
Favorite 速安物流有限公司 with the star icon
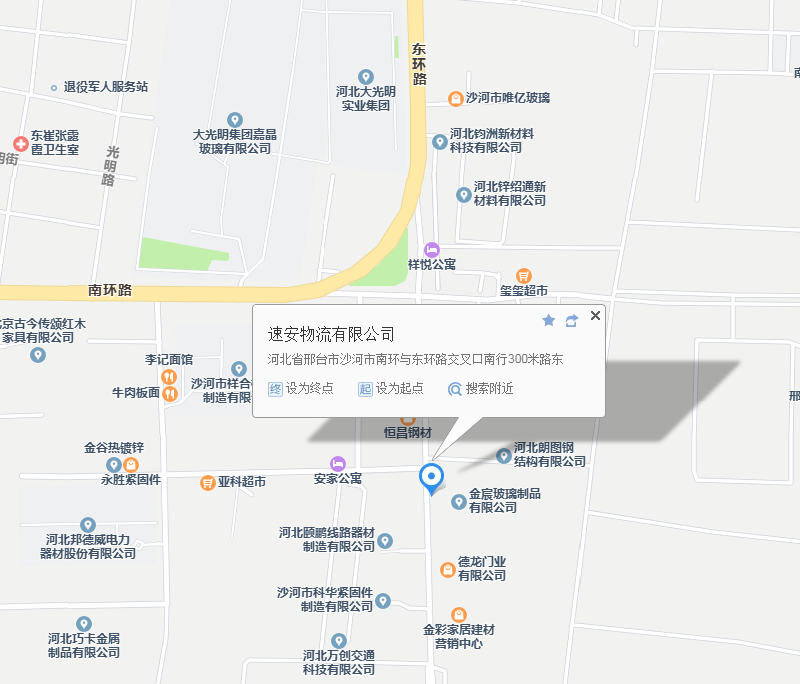point(548,320)
